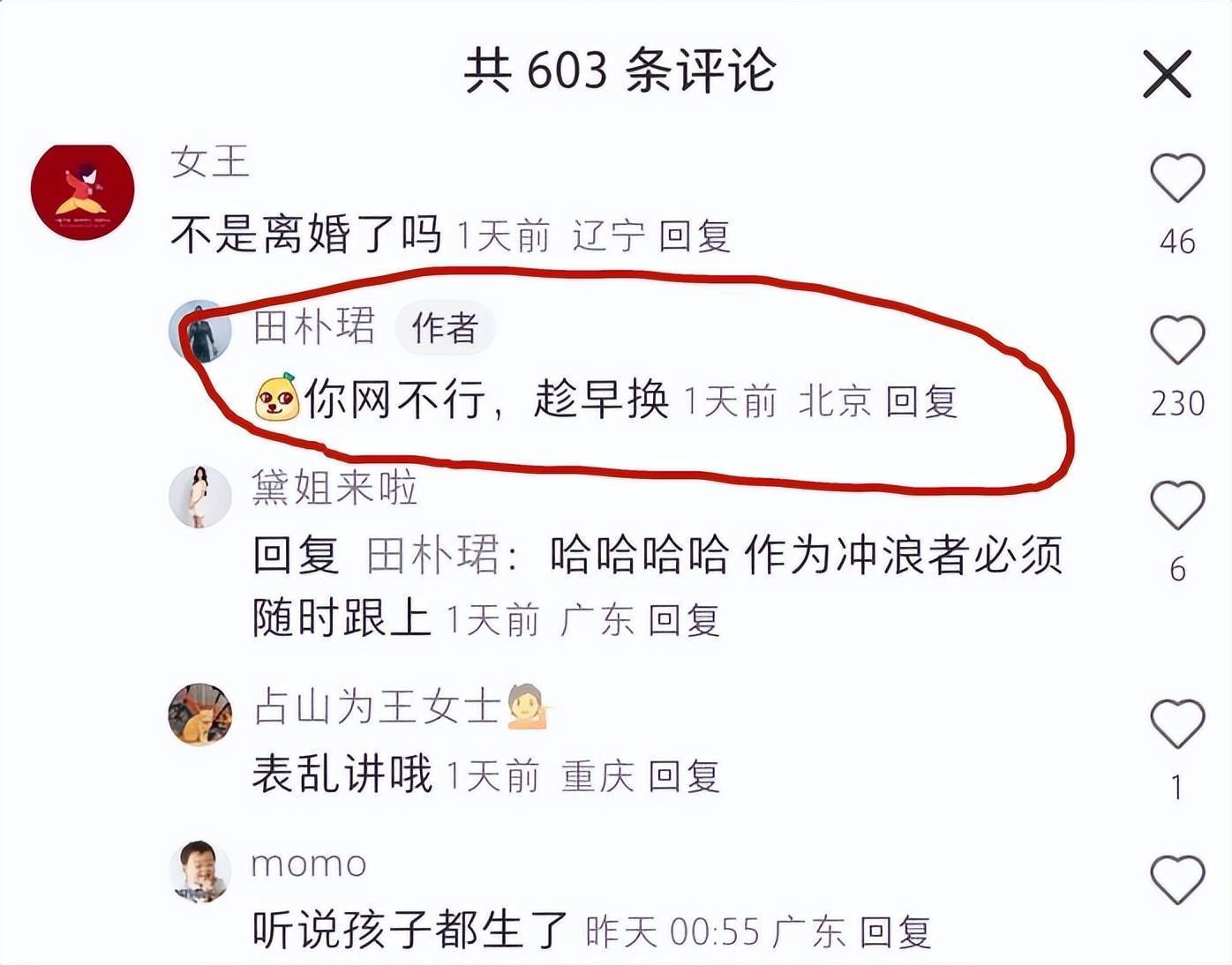Screen dimensions: 1232x965
Task: Open 黛姐来啦's profile avatar
Action: point(200,497)
